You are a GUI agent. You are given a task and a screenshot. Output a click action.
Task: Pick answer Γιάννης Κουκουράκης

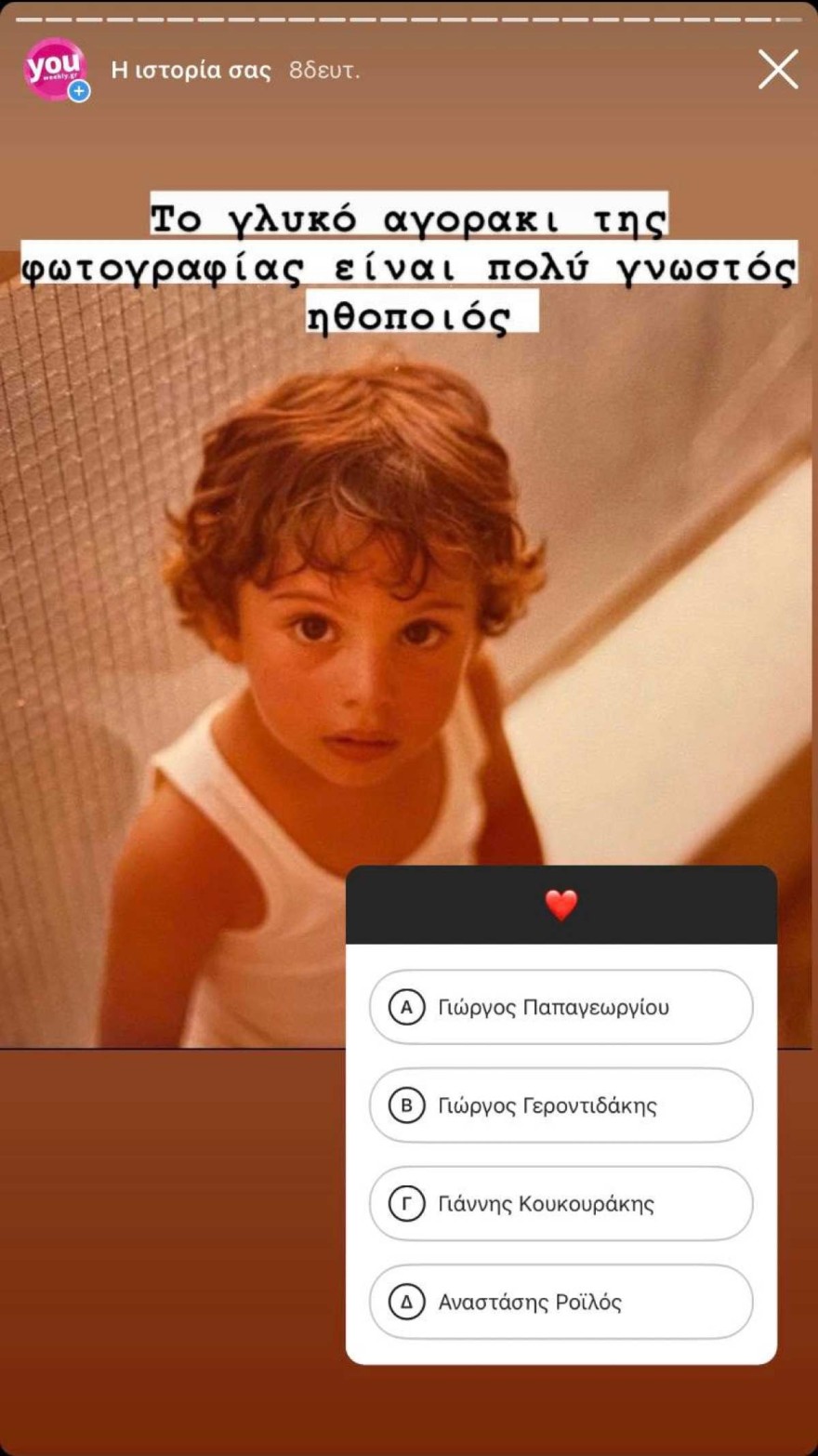561,1204
